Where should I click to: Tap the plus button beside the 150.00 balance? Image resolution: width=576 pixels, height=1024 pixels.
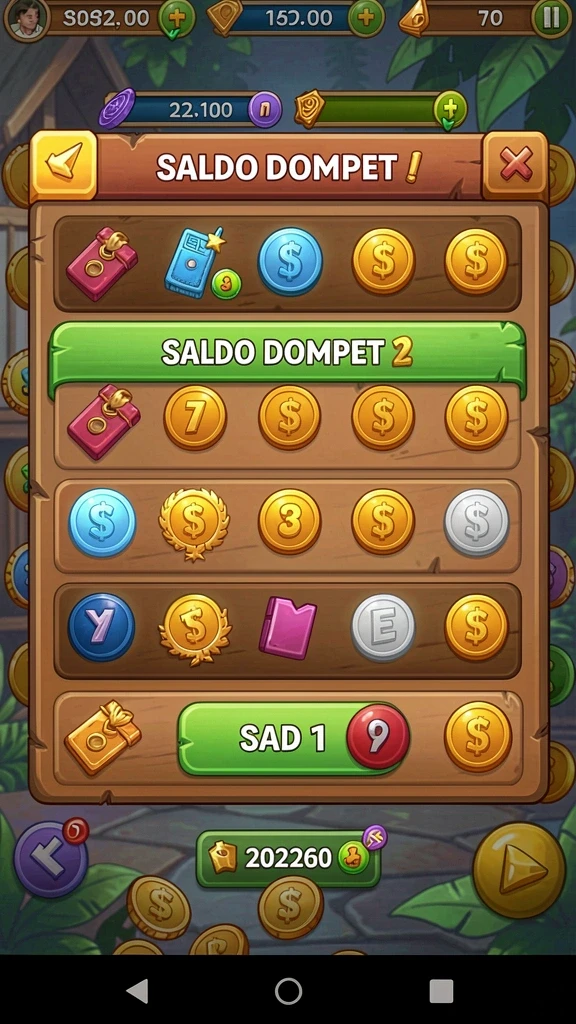pos(366,18)
